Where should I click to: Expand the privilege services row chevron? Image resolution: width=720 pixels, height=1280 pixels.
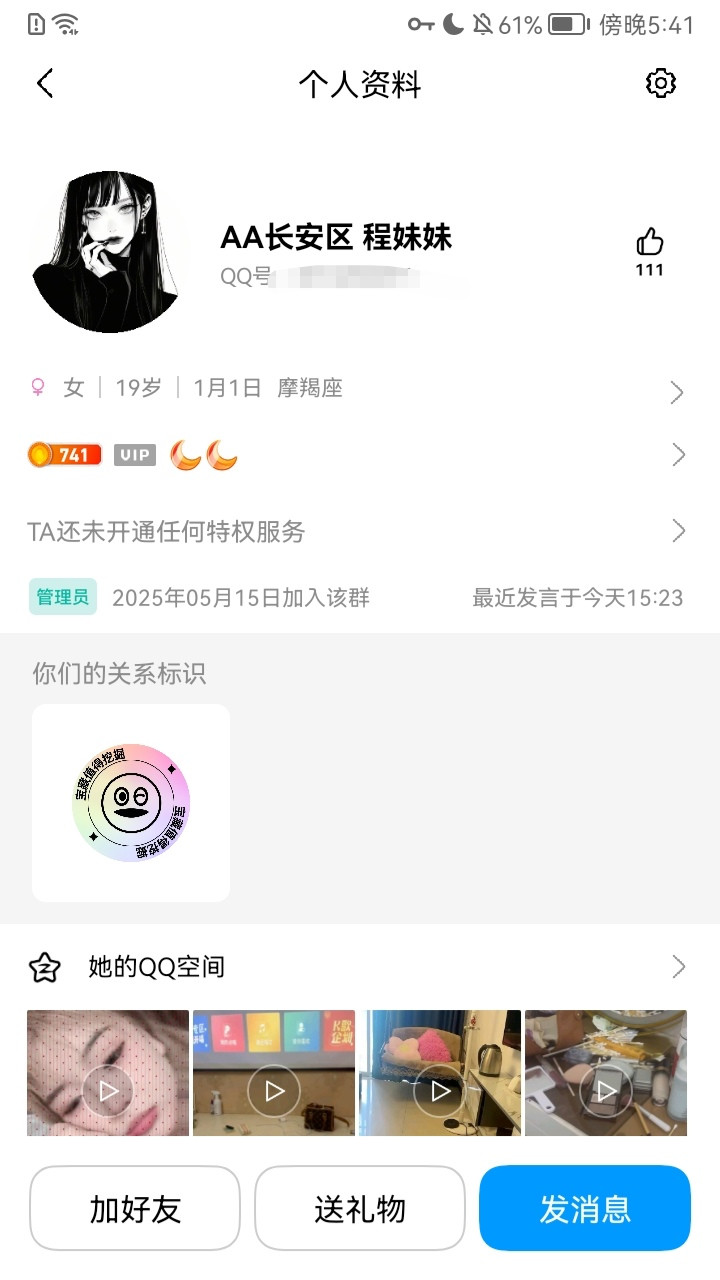(x=678, y=530)
